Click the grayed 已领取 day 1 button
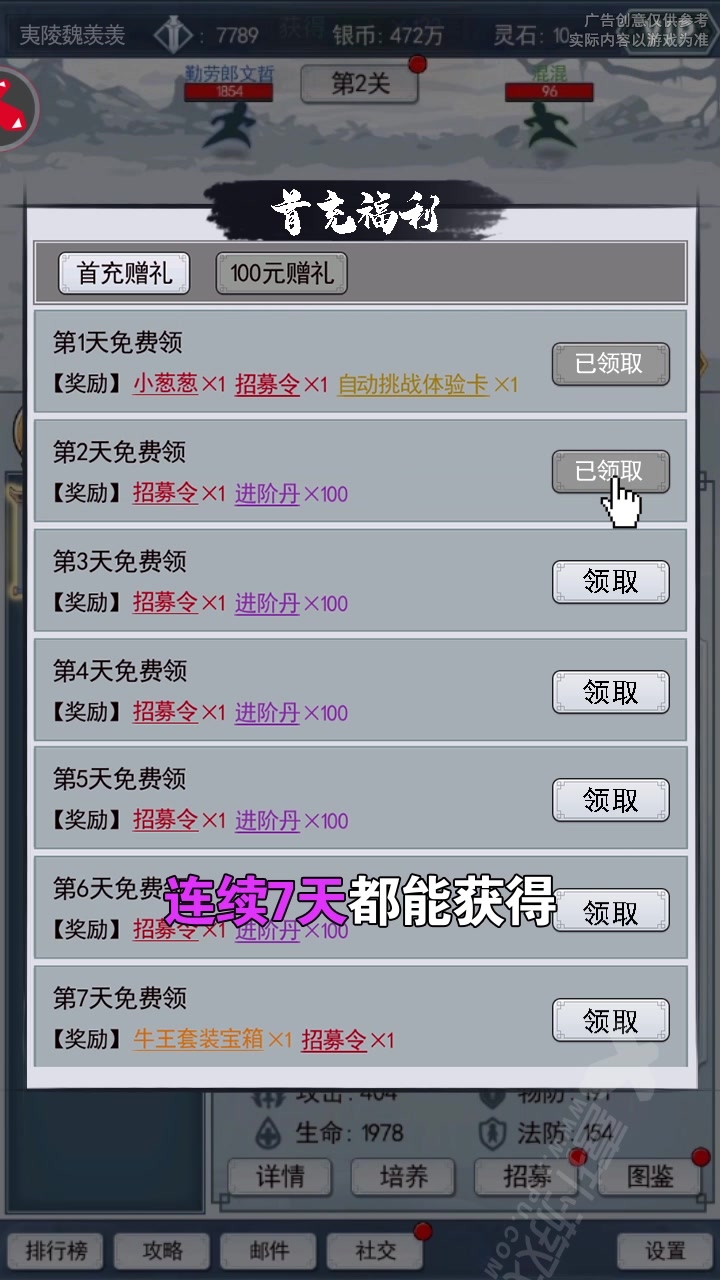This screenshot has width=720, height=1280. (x=610, y=364)
